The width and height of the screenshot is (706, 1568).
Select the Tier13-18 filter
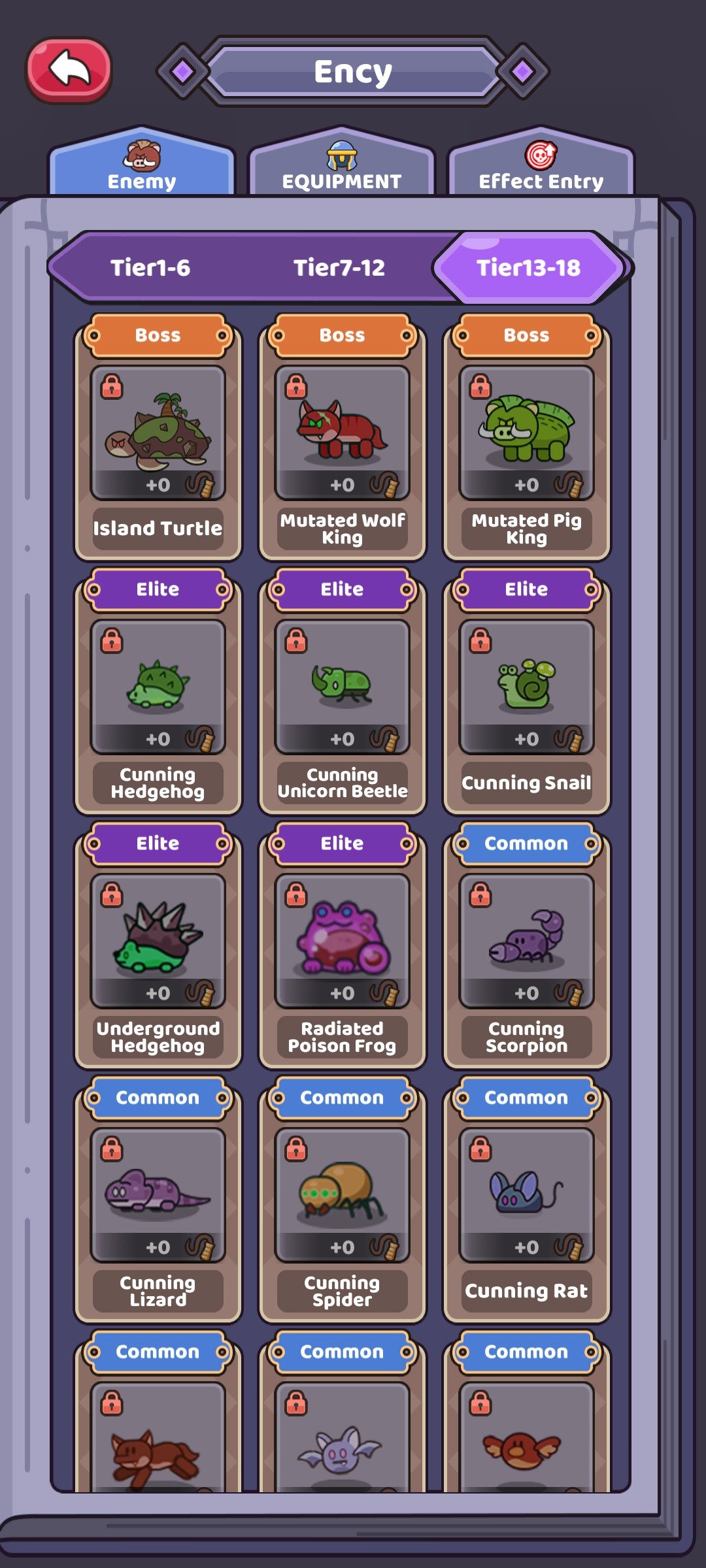[528, 267]
